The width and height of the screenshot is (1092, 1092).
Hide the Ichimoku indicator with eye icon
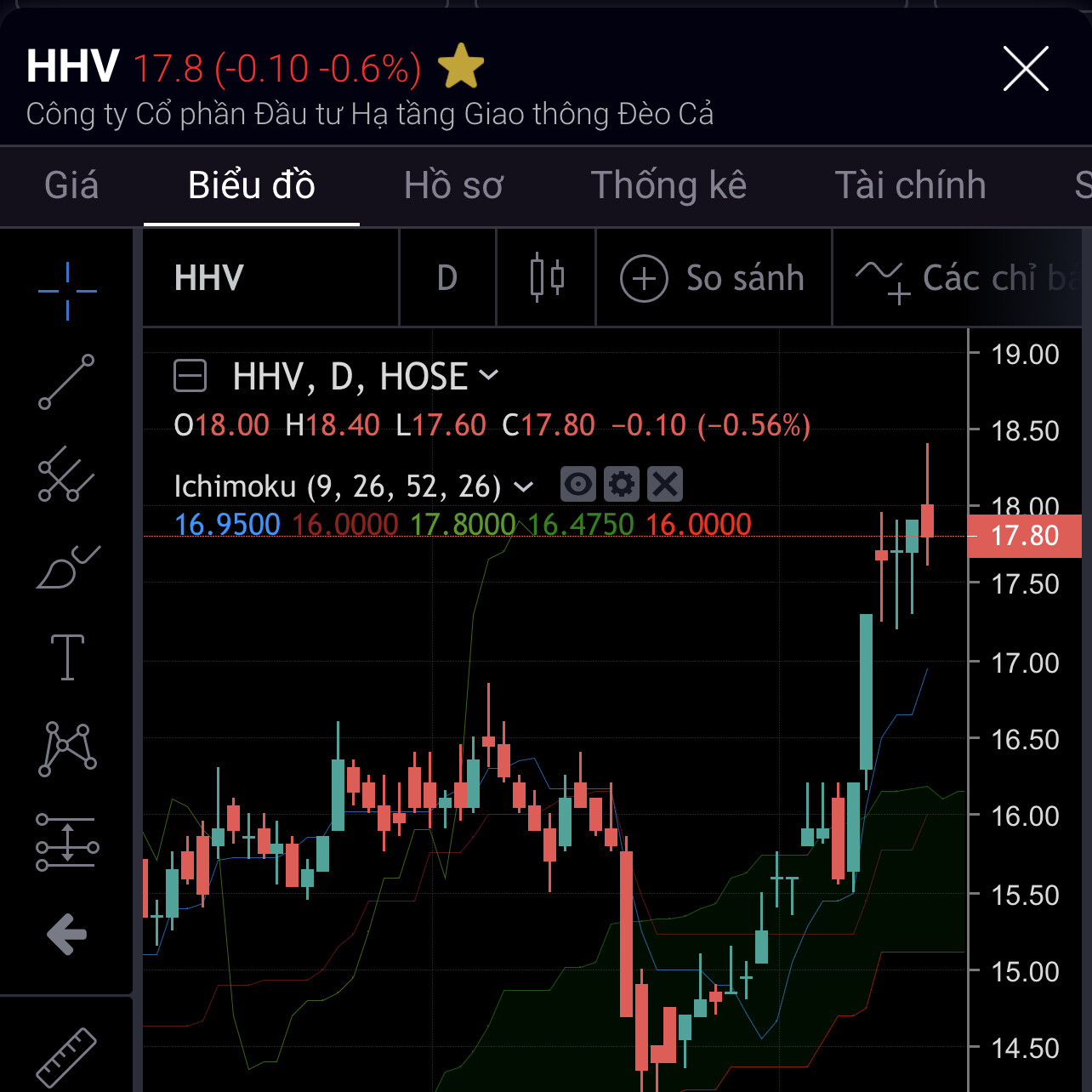tap(578, 485)
